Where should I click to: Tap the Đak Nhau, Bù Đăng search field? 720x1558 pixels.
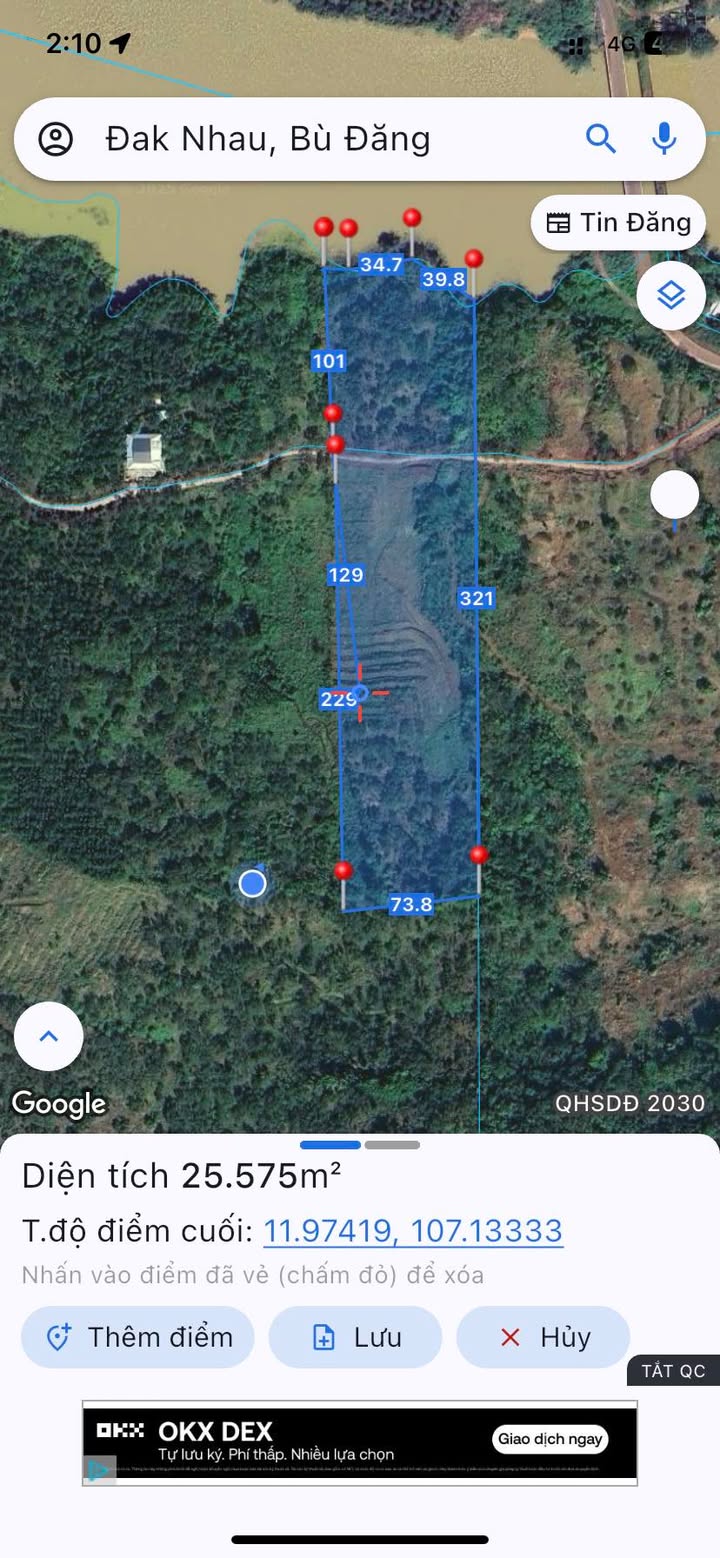pyautogui.click(x=300, y=139)
